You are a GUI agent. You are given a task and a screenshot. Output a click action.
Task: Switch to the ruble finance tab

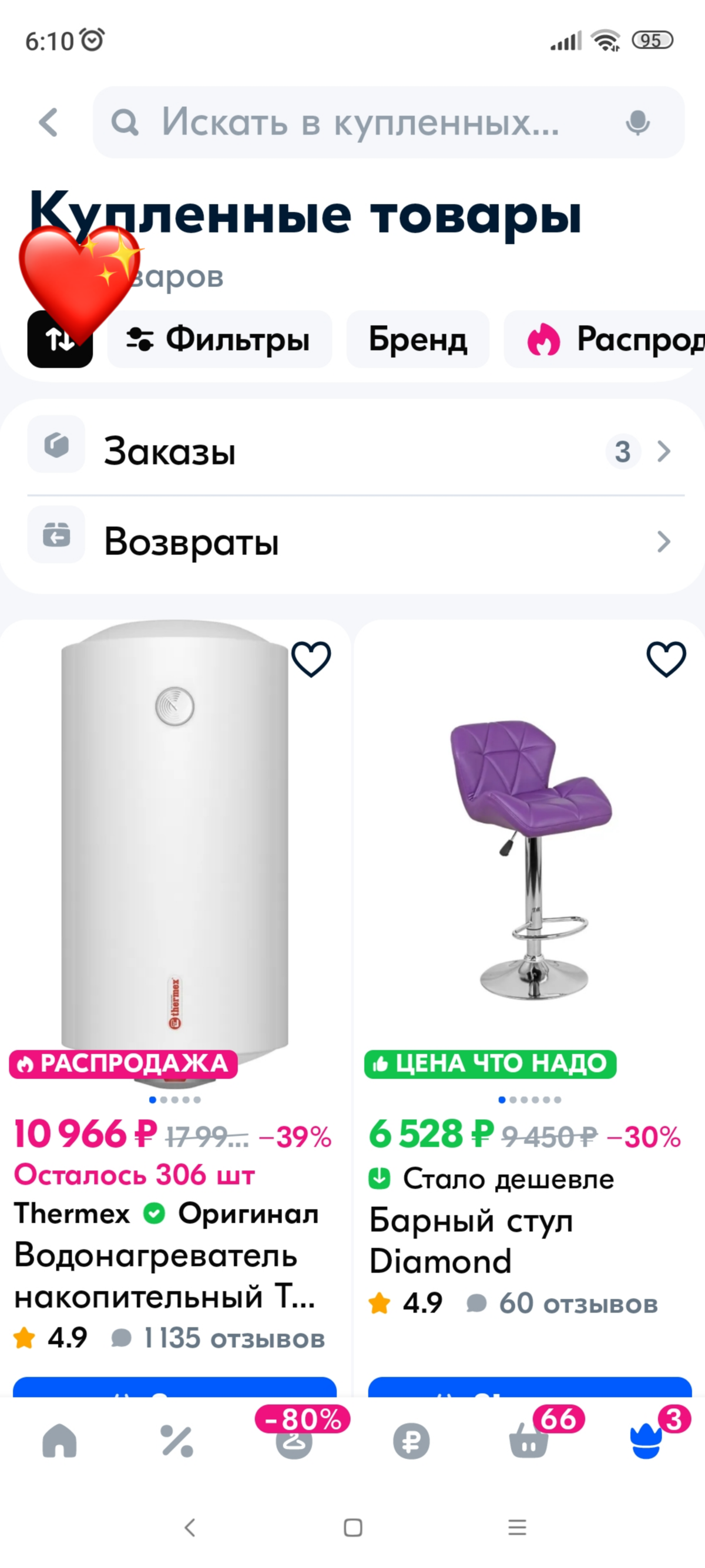point(412,1441)
